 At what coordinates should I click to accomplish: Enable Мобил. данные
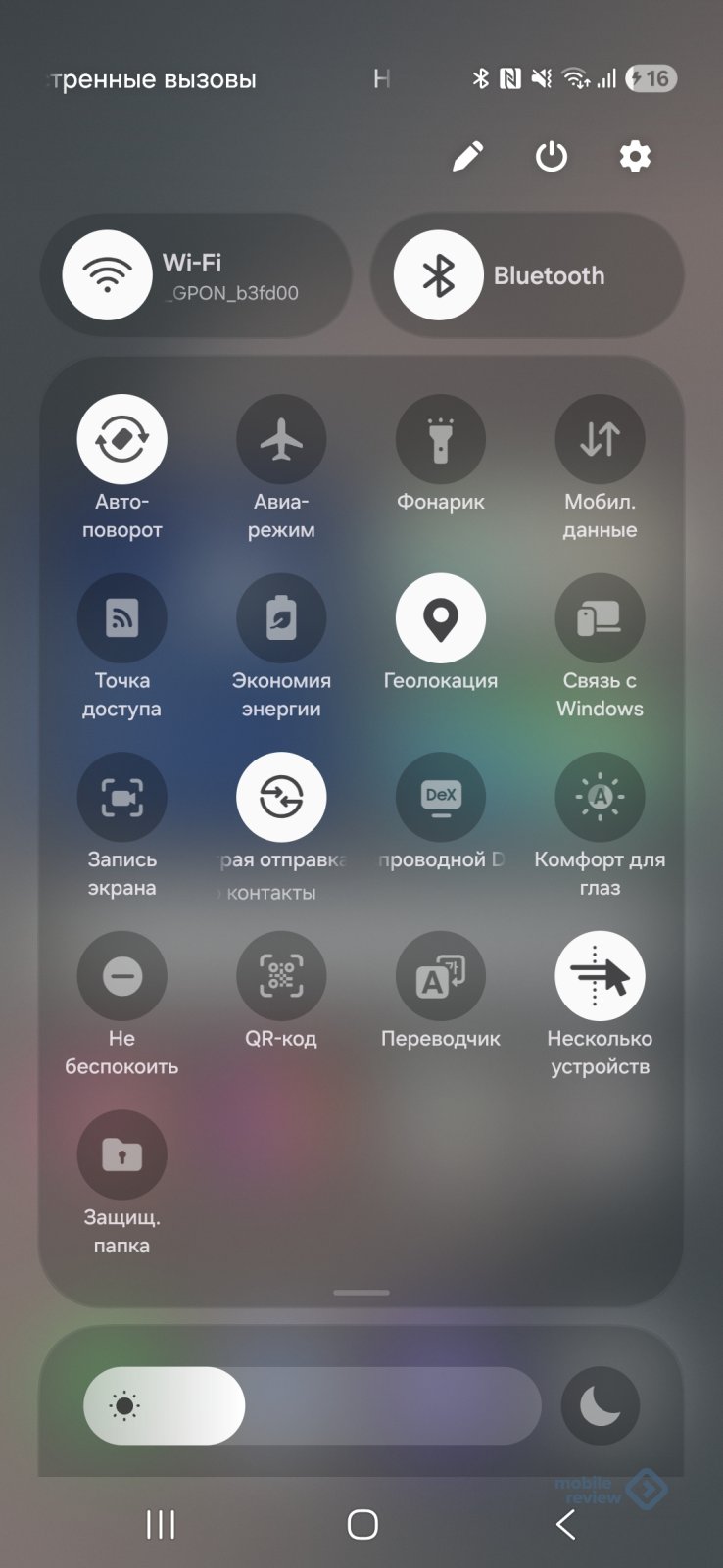(600, 439)
